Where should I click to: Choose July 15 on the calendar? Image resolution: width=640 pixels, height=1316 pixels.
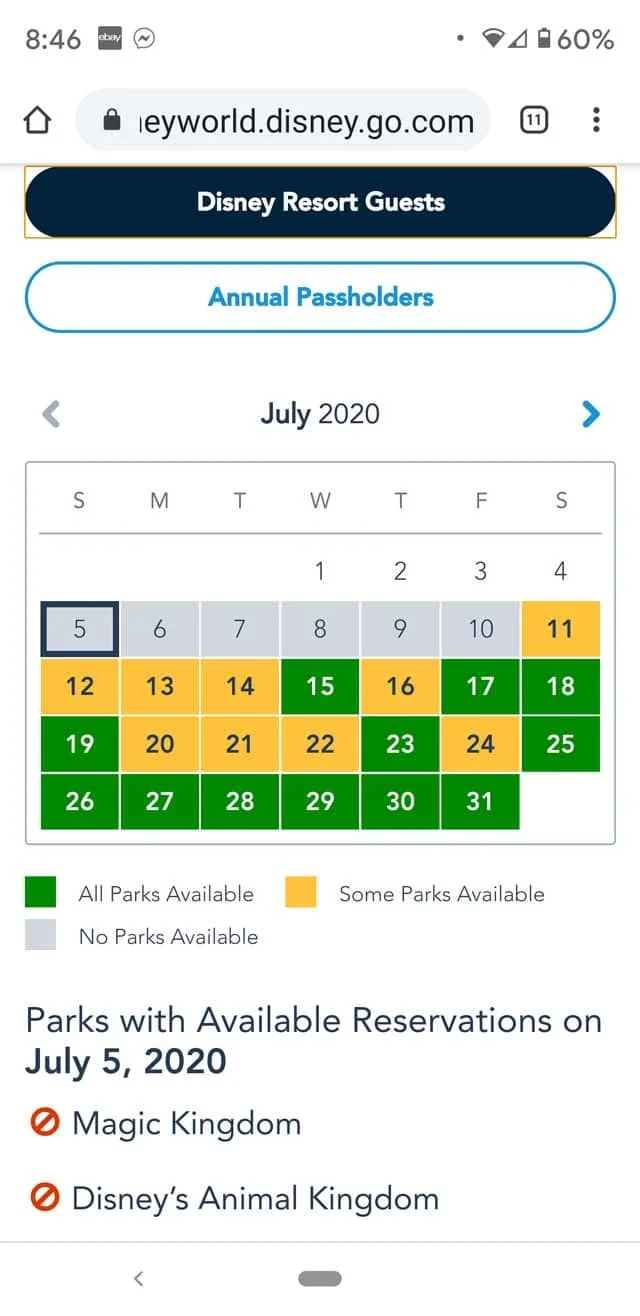point(320,686)
